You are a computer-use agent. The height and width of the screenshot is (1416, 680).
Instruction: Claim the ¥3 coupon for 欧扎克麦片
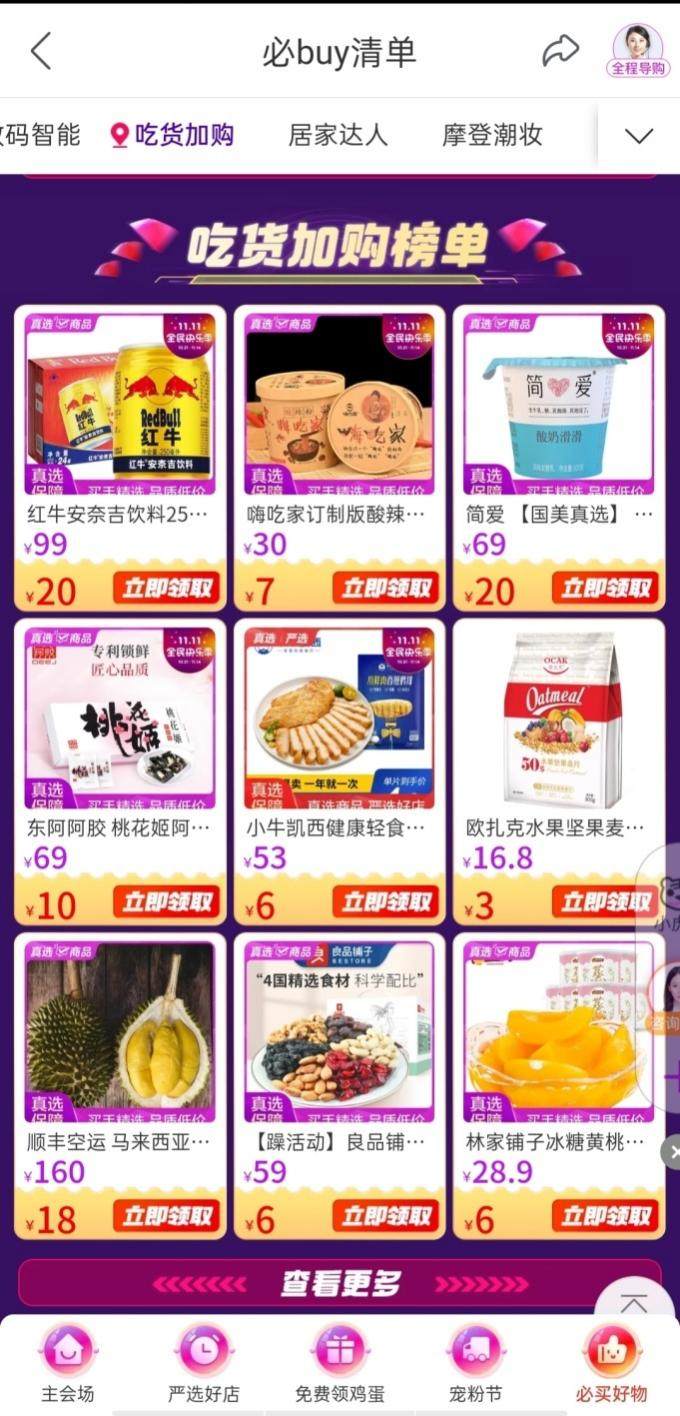tap(607, 902)
